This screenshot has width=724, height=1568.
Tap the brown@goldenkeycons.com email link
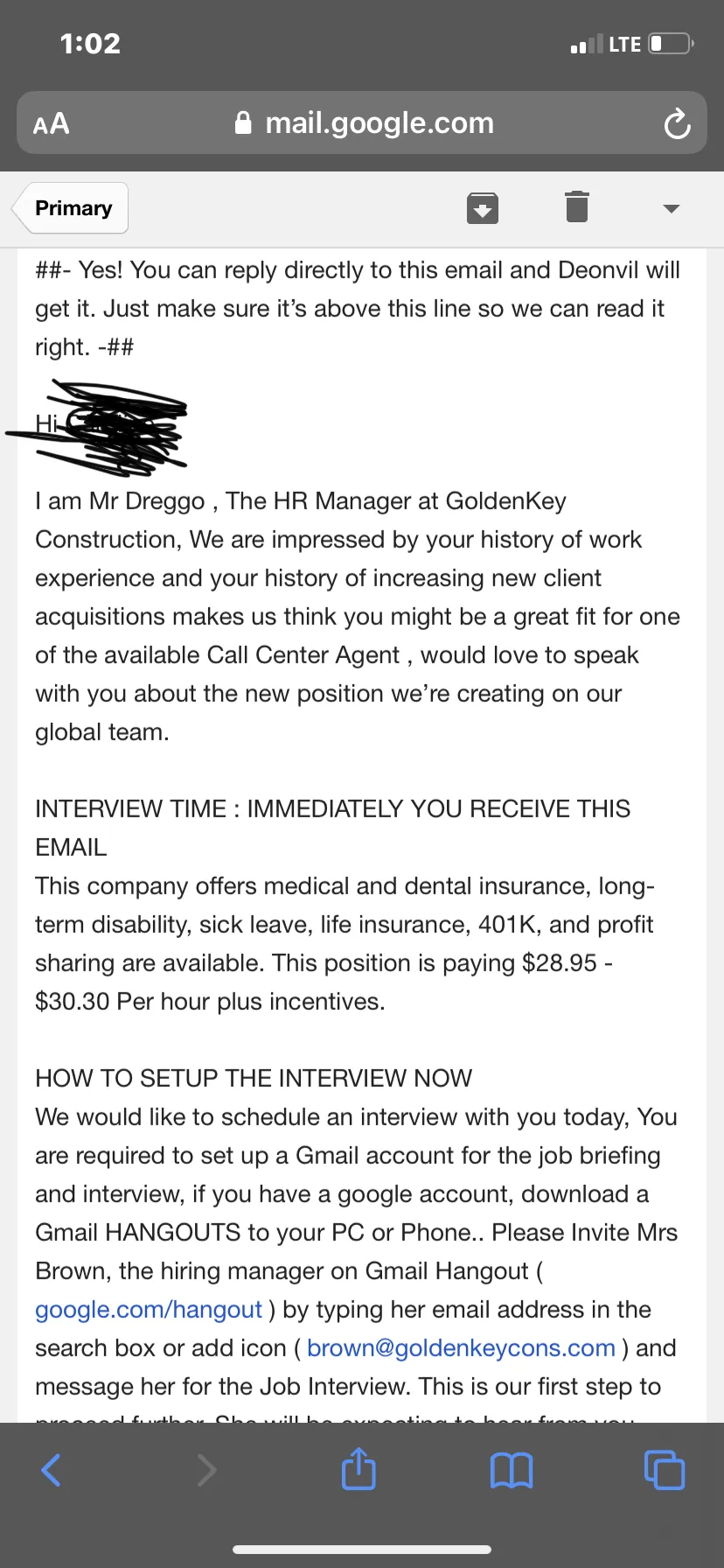tap(461, 1347)
